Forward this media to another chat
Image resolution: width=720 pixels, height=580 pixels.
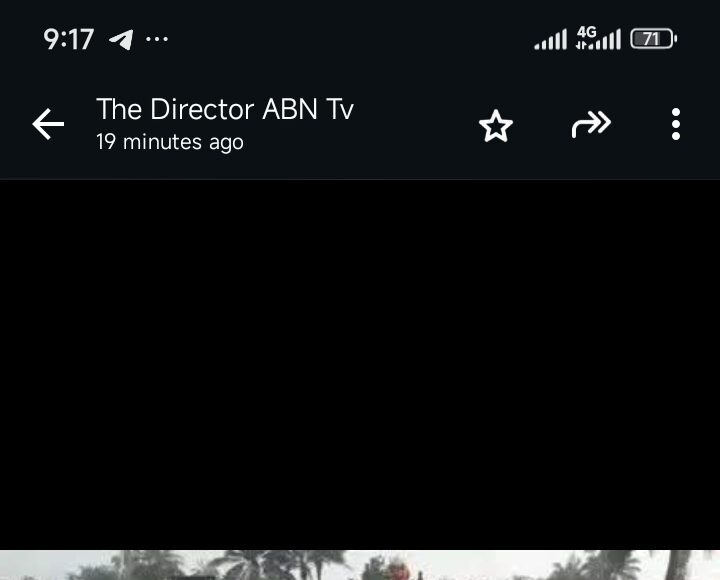pos(590,124)
